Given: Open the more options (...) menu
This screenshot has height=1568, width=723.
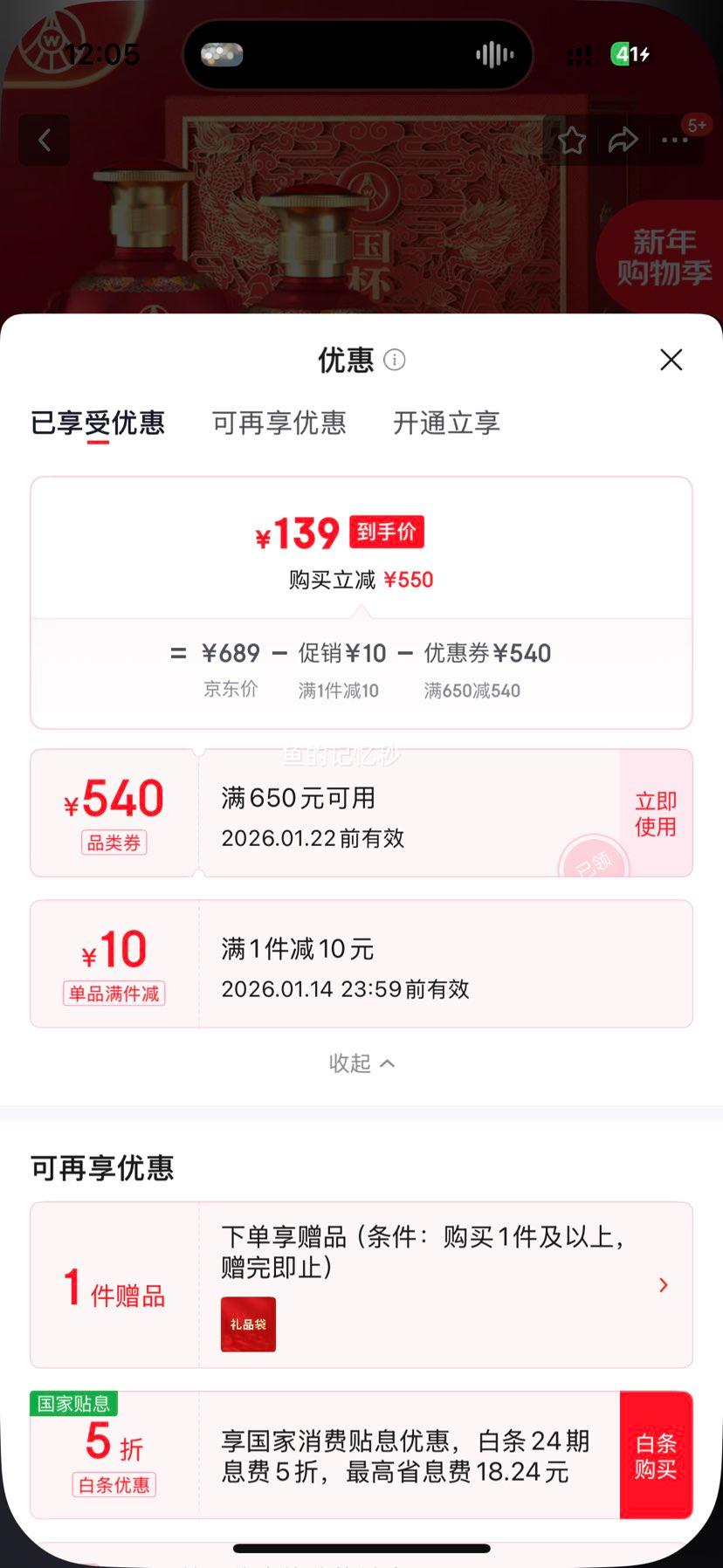Looking at the screenshot, I should click(675, 140).
